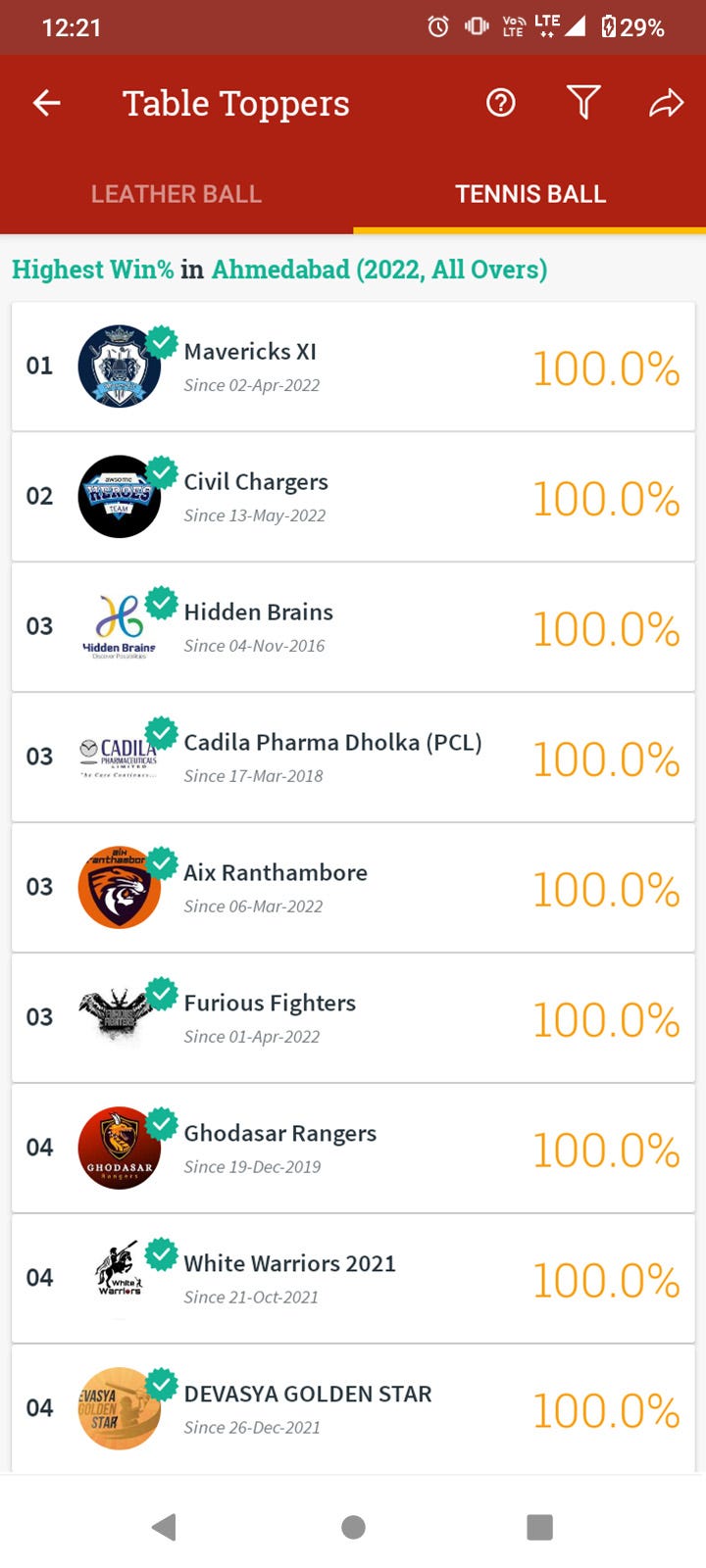The width and height of the screenshot is (706, 1568).
Task: Switch to the Leather Ball tab
Action: [x=176, y=194]
